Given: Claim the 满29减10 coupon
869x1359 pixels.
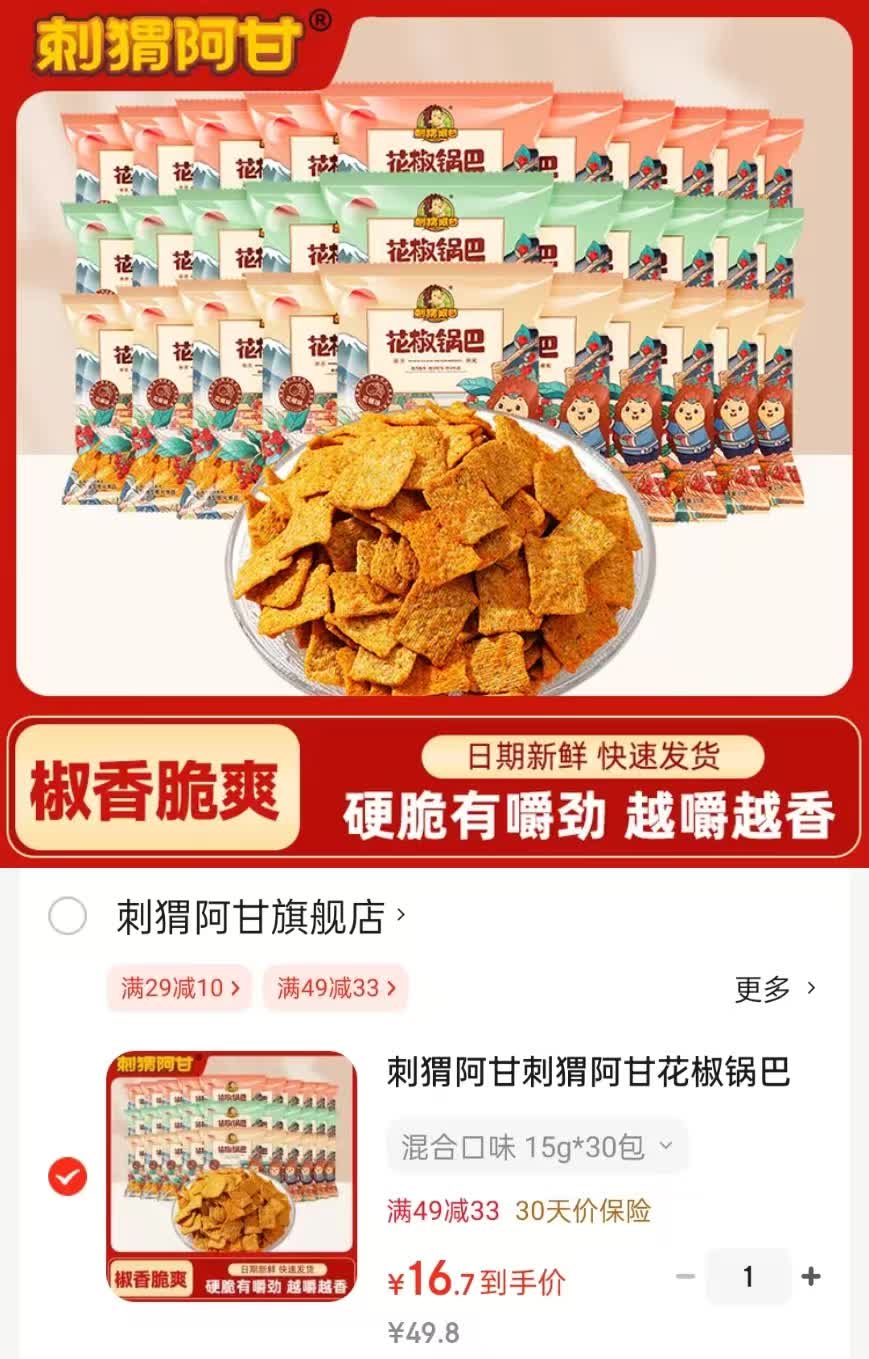Looking at the screenshot, I should point(178,988).
